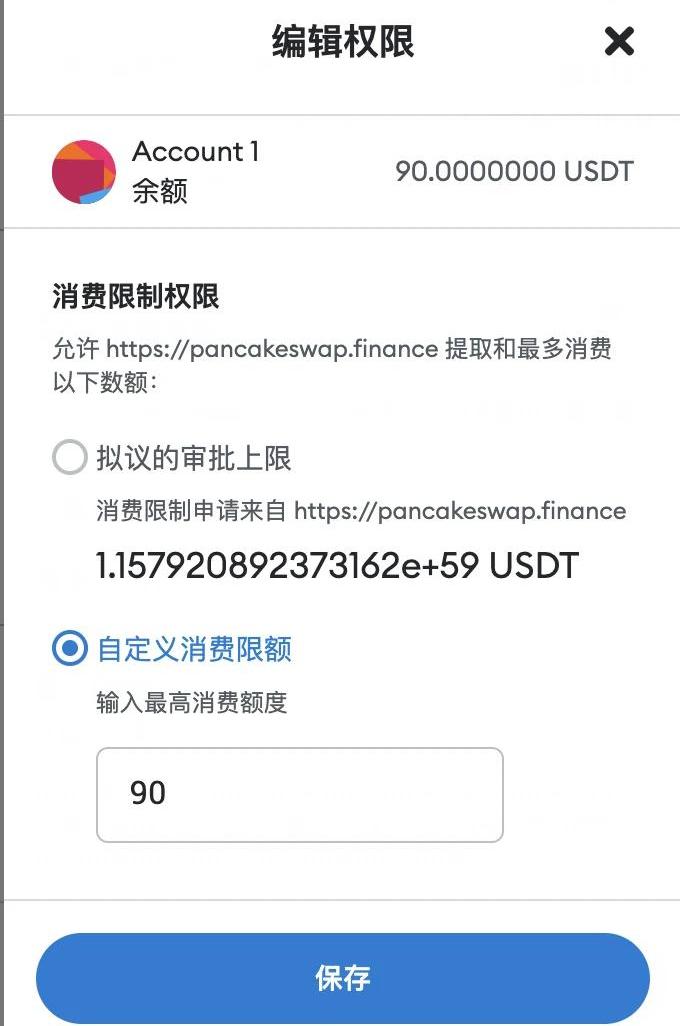Tap the custom spending limit input field
The height and width of the screenshot is (1026, 680).
click(299, 794)
